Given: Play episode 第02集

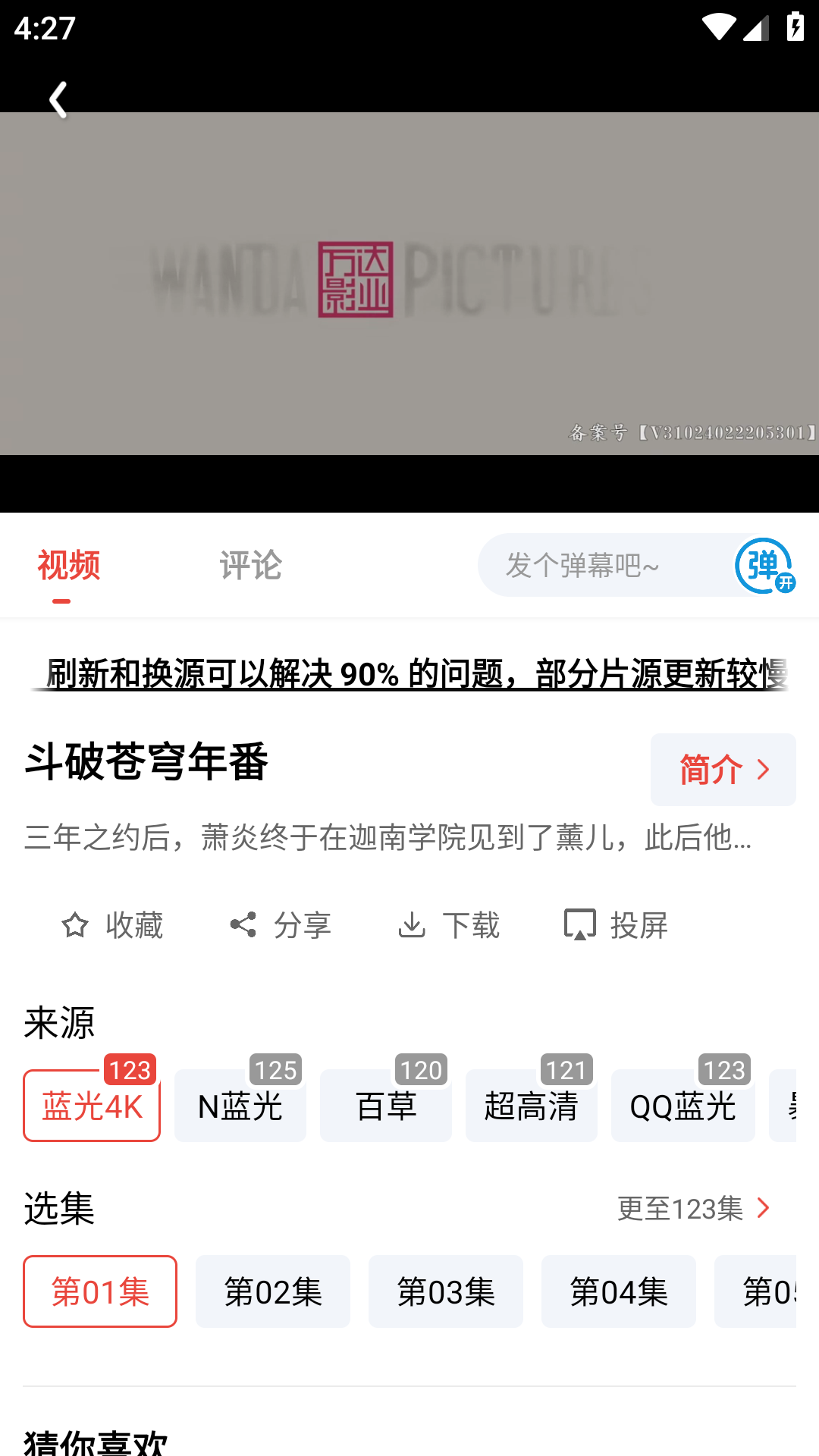Looking at the screenshot, I should click(273, 1291).
